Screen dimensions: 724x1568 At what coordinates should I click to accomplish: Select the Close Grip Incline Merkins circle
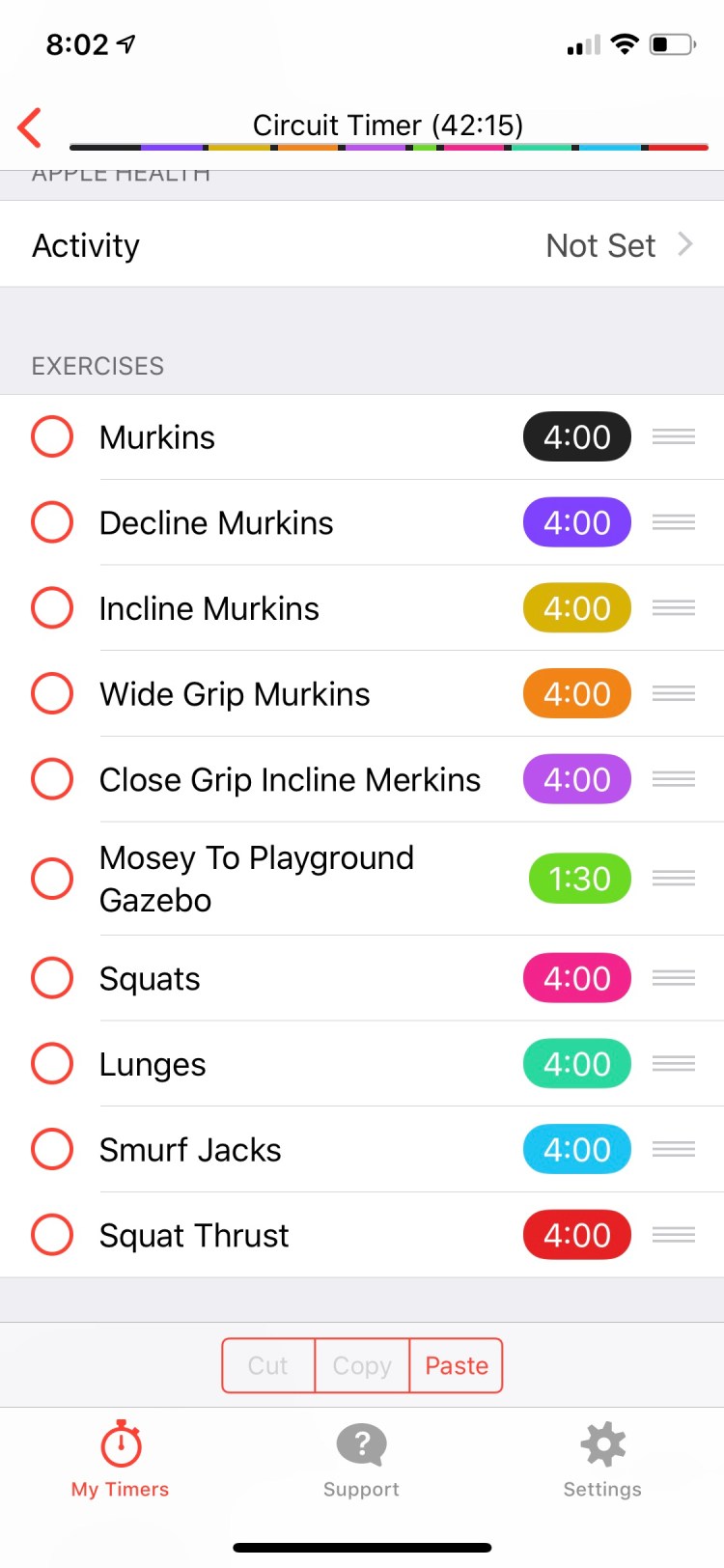pyautogui.click(x=52, y=779)
